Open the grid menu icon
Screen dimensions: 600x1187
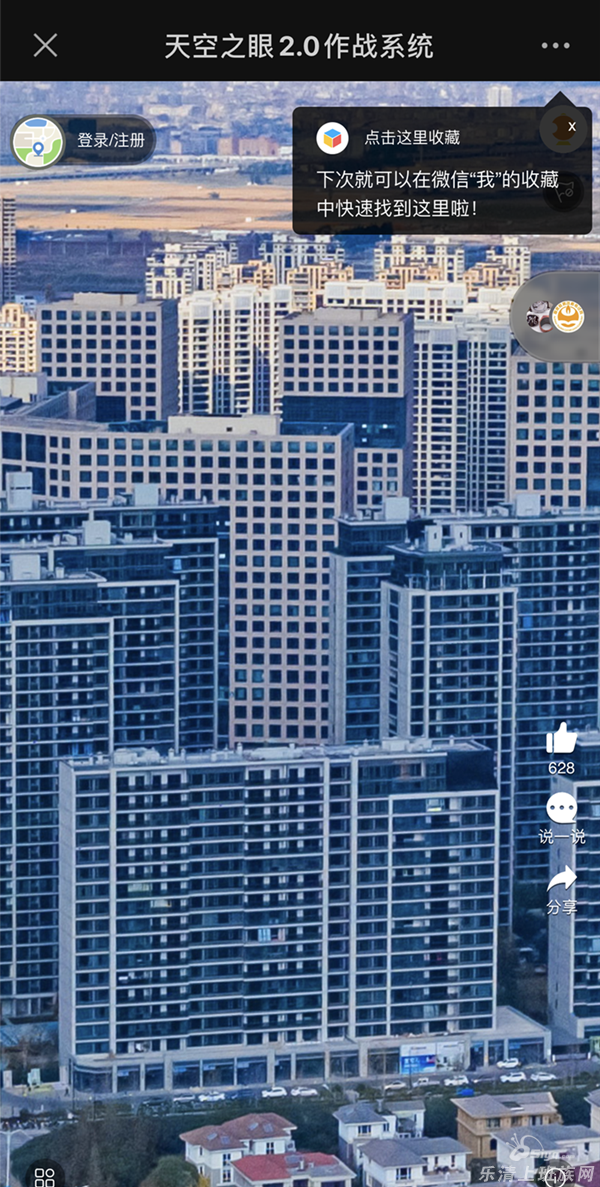45,1175
